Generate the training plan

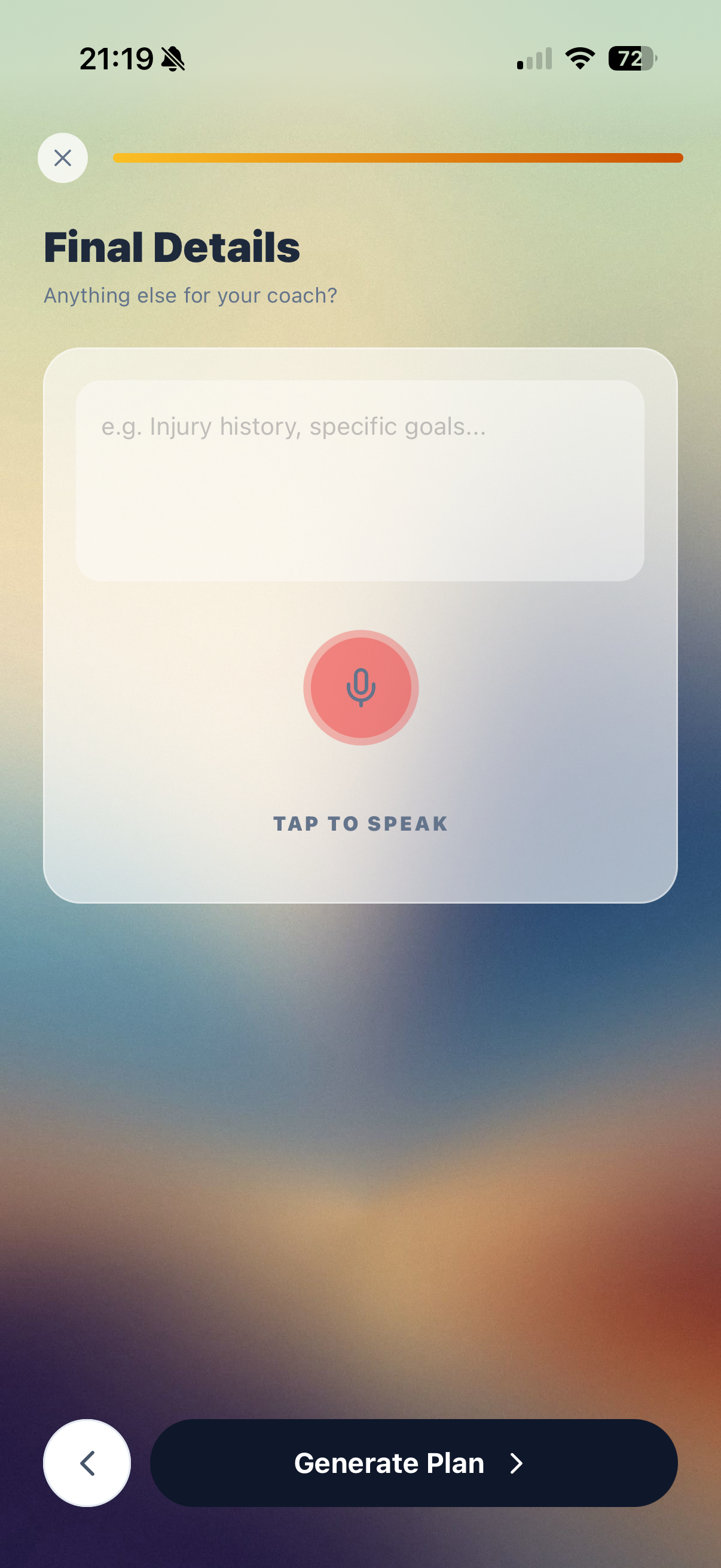(414, 1463)
